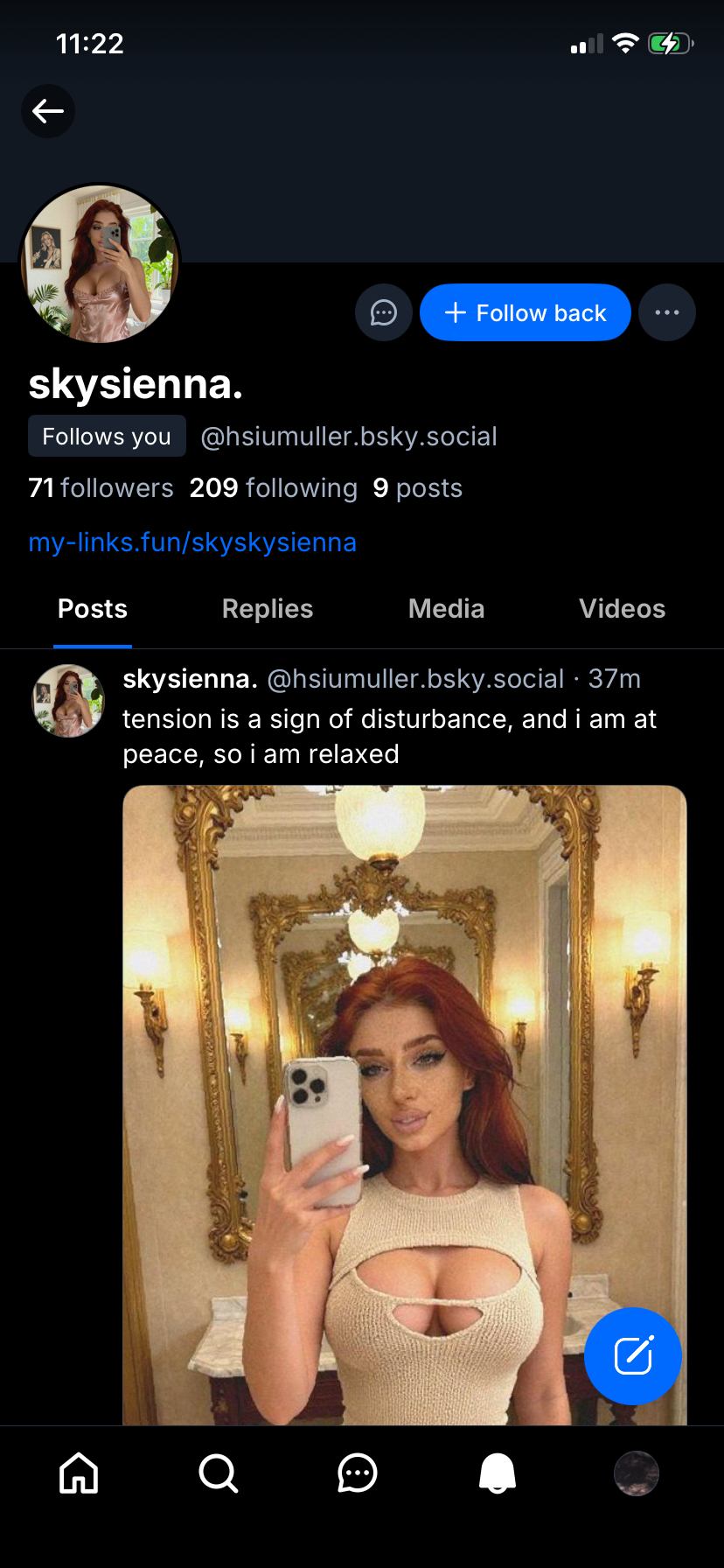Go back using the arrow button
This screenshot has height=1568, width=724.
[x=48, y=111]
